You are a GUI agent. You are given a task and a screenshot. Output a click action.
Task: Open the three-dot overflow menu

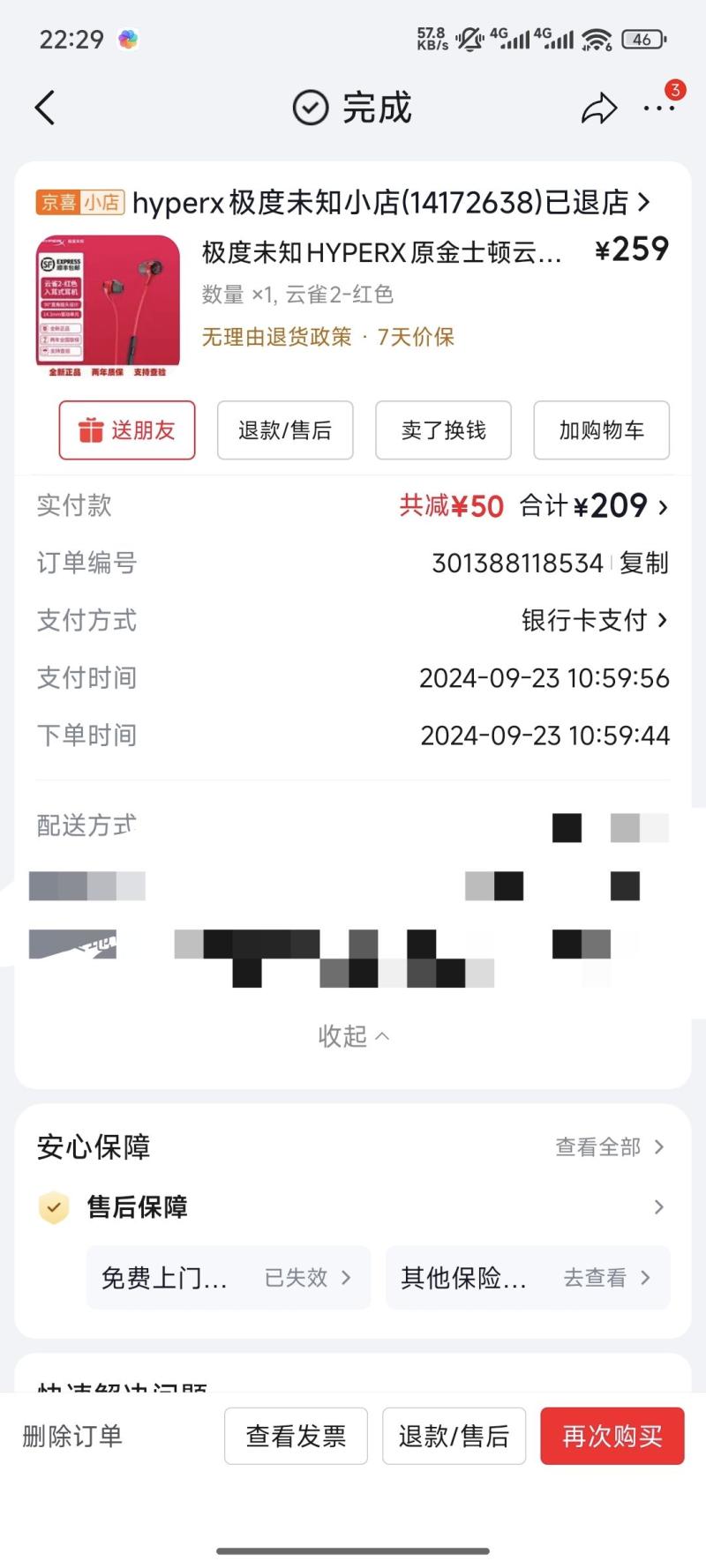658,108
